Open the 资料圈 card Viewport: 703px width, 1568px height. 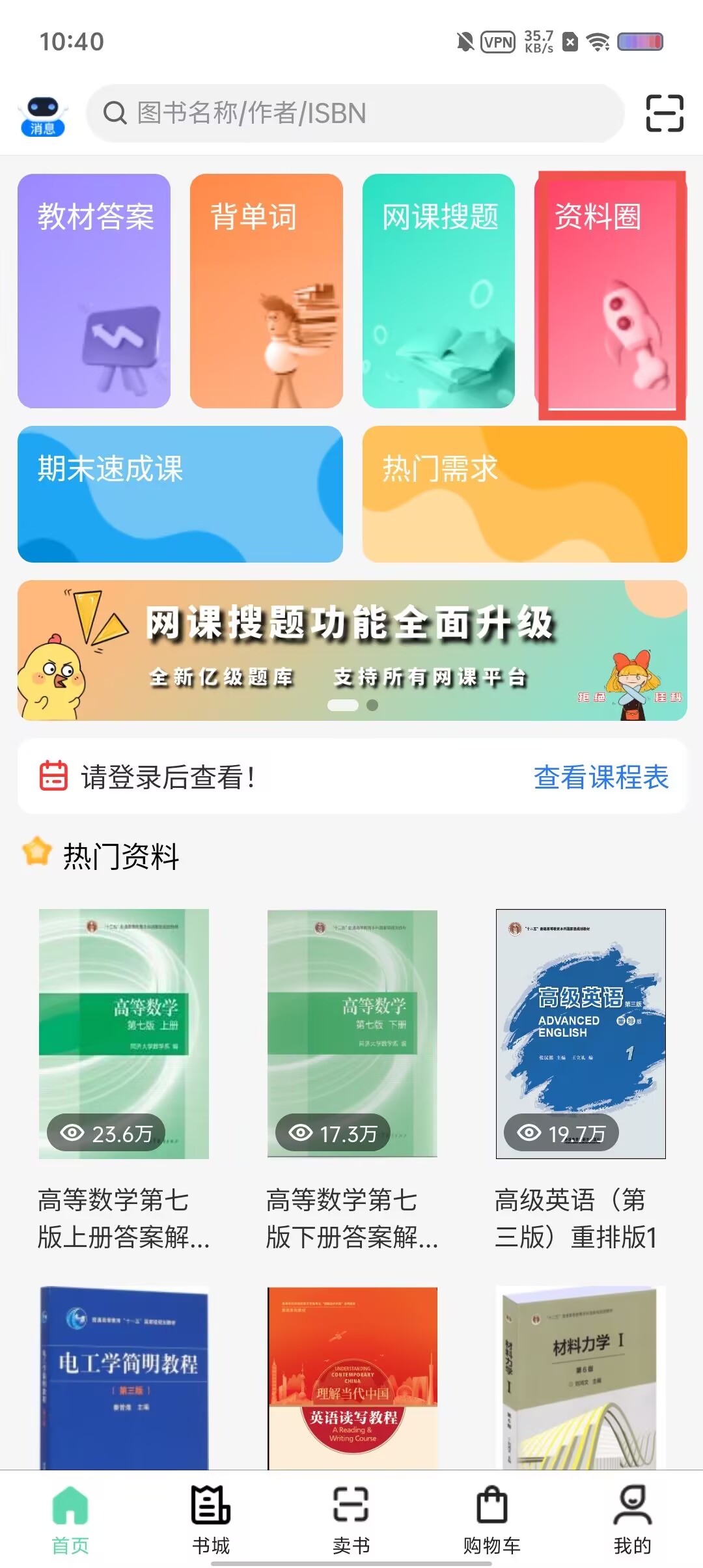(x=611, y=291)
